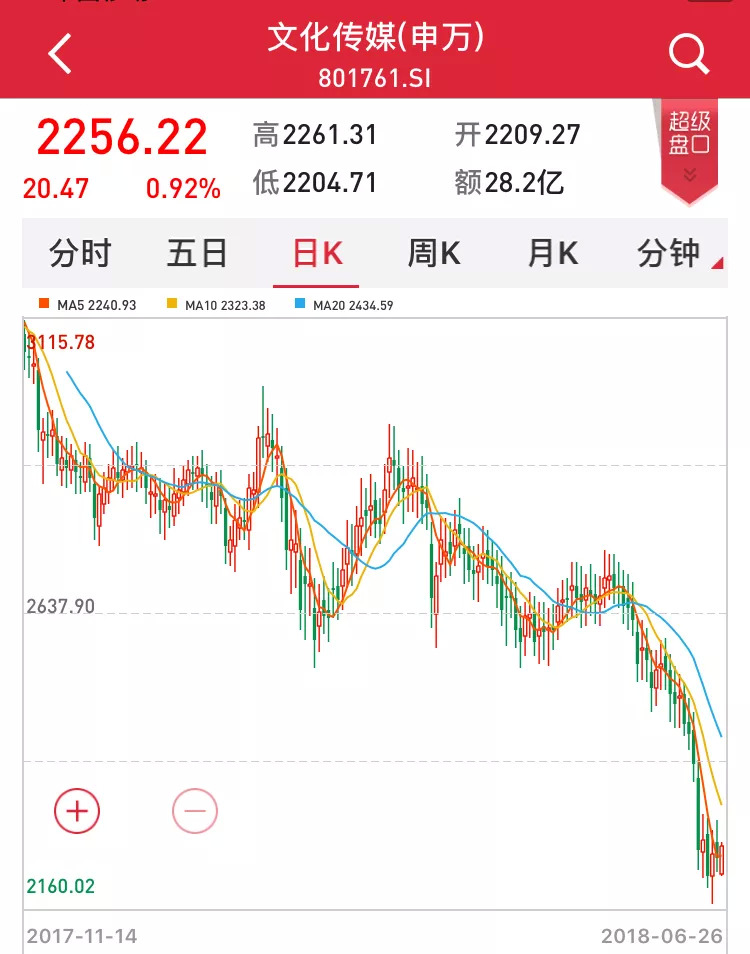The height and width of the screenshot is (954, 750).
Task: Open the search magnifier icon
Action: click(689, 53)
